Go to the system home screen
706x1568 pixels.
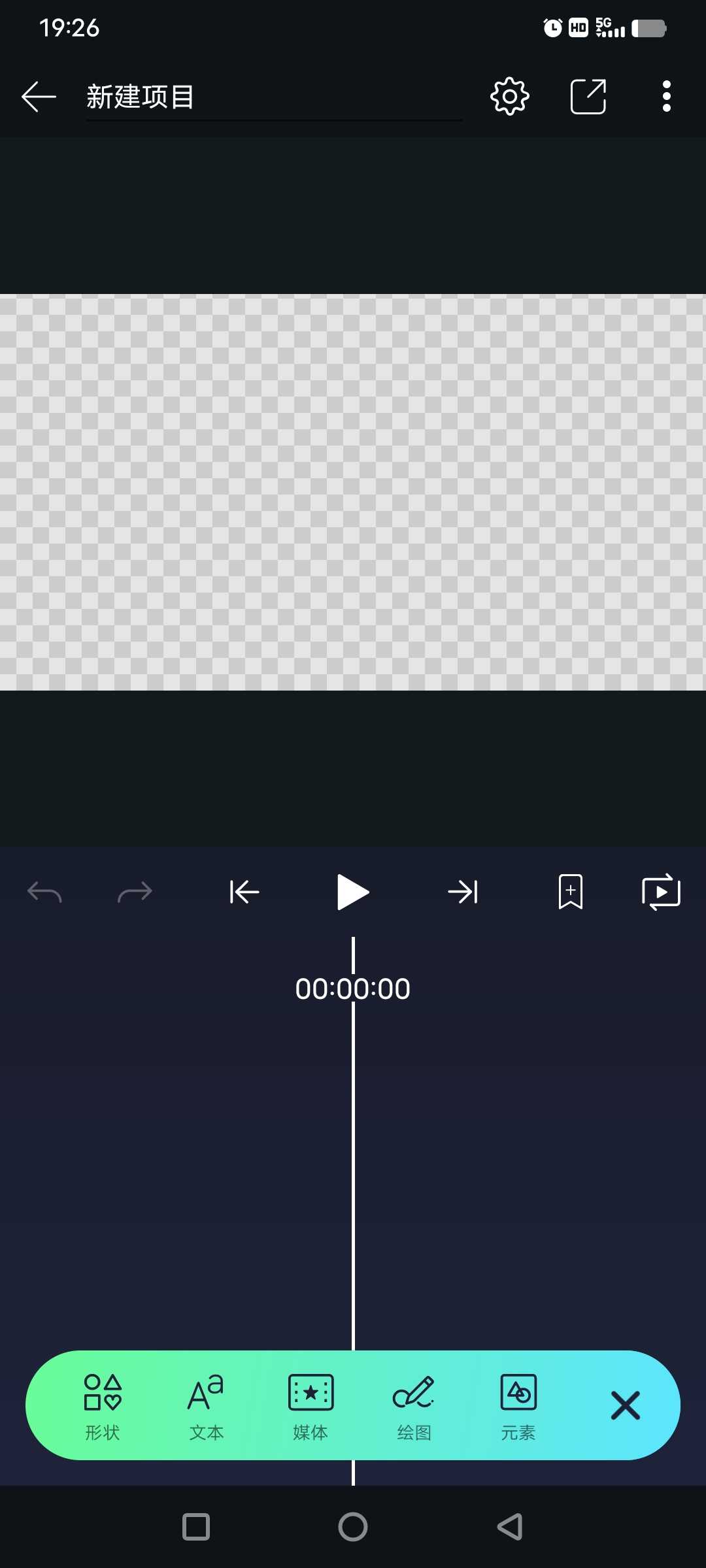(353, 1527)
